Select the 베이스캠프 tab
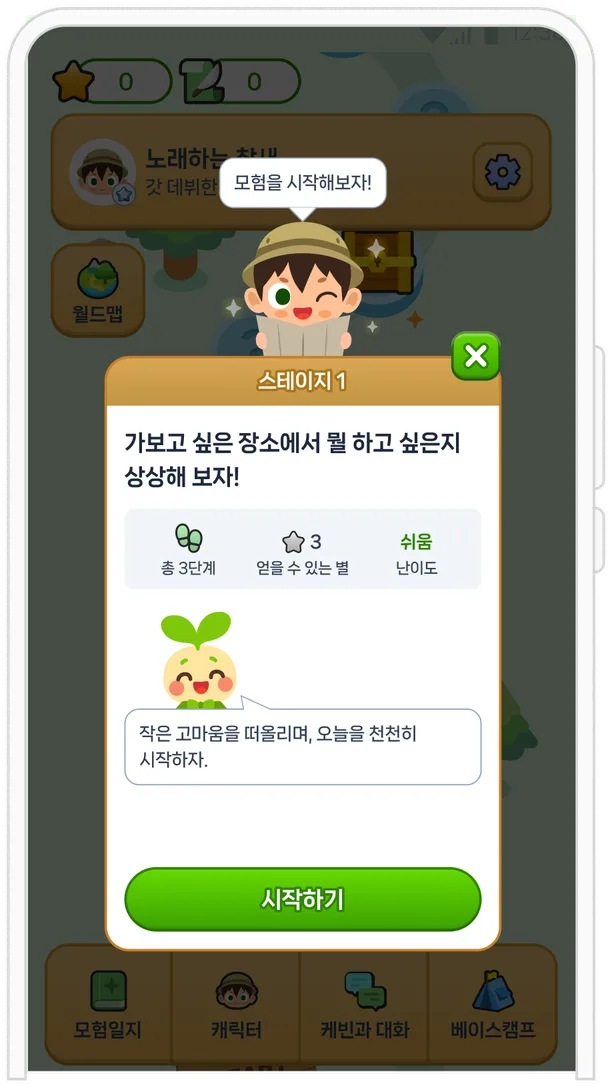Screen dimensions: 610x1085 pos(492,1005)
